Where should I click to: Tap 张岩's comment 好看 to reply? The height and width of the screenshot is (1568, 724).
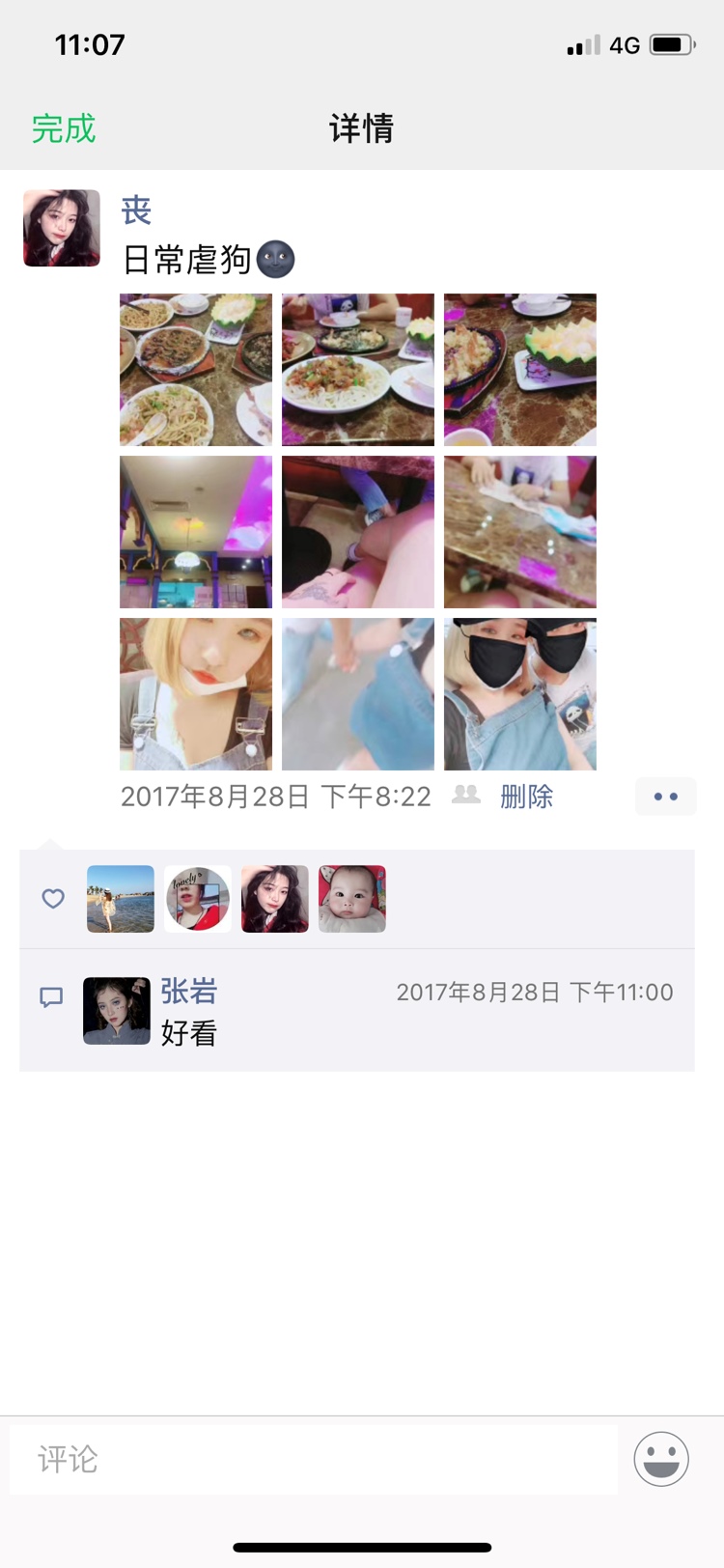(189, 1034)
